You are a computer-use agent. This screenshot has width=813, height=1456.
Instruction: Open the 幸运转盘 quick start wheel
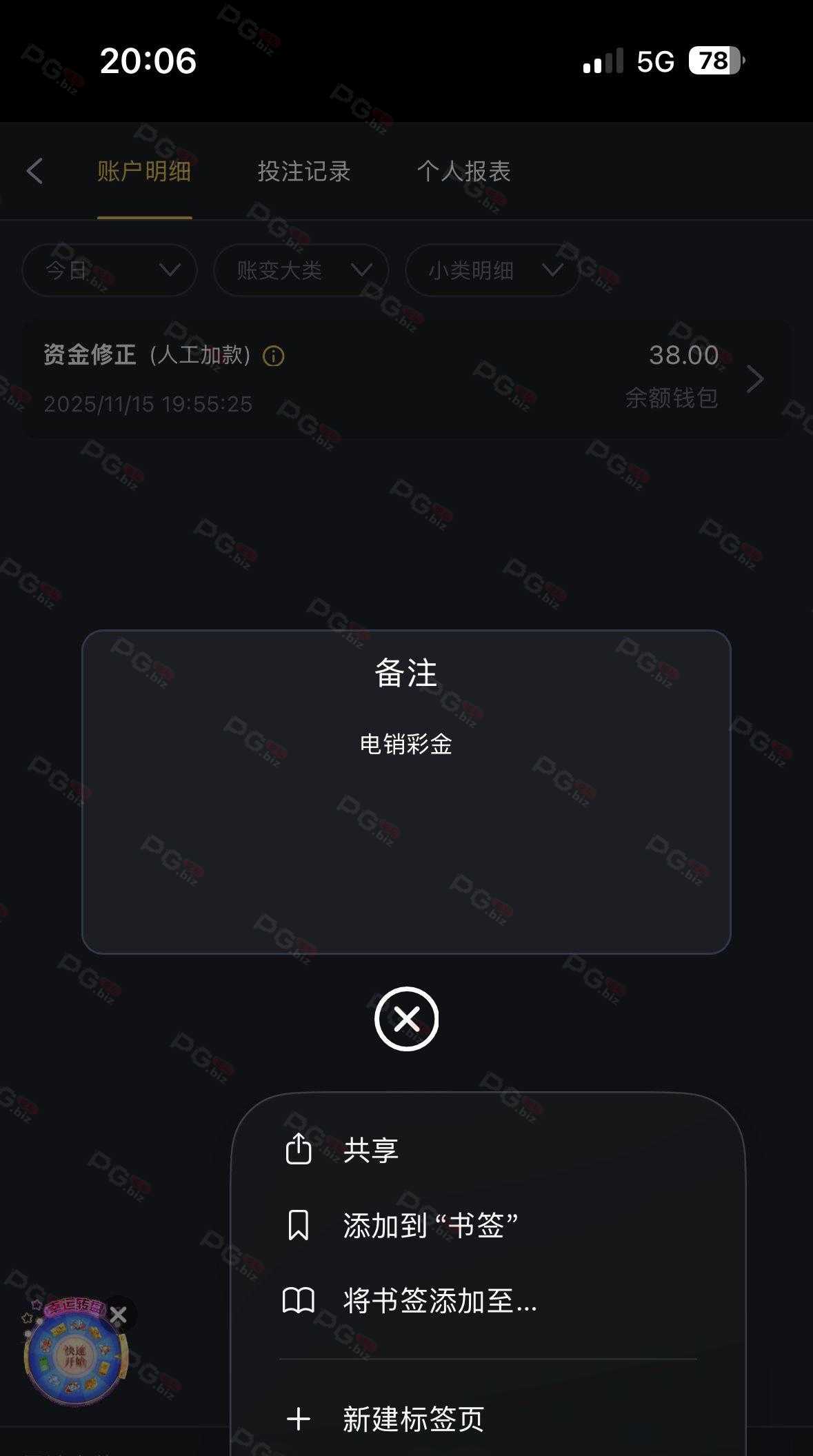(74, 1357)
